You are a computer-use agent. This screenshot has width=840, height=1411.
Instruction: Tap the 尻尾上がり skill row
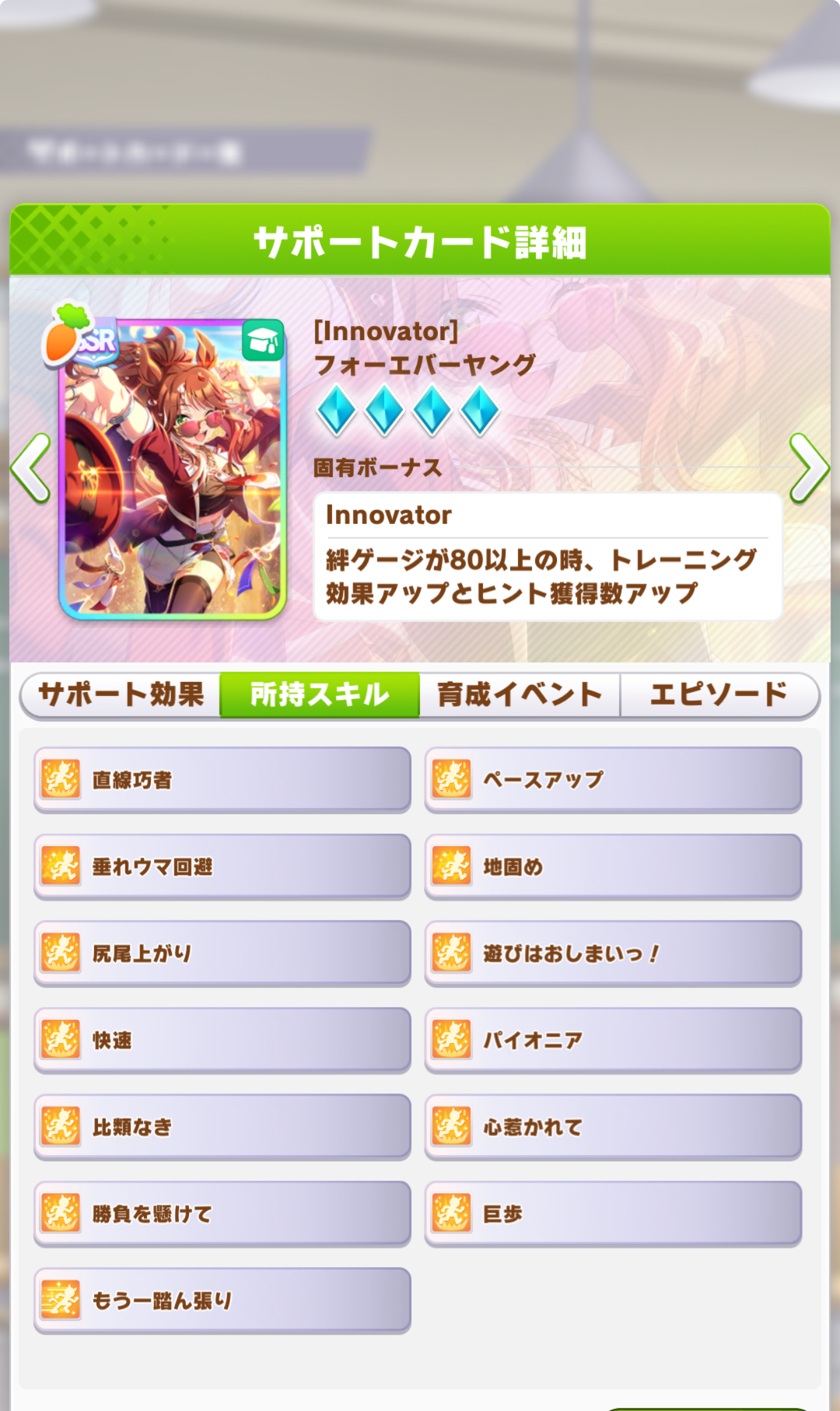click(x=222, y=953)
